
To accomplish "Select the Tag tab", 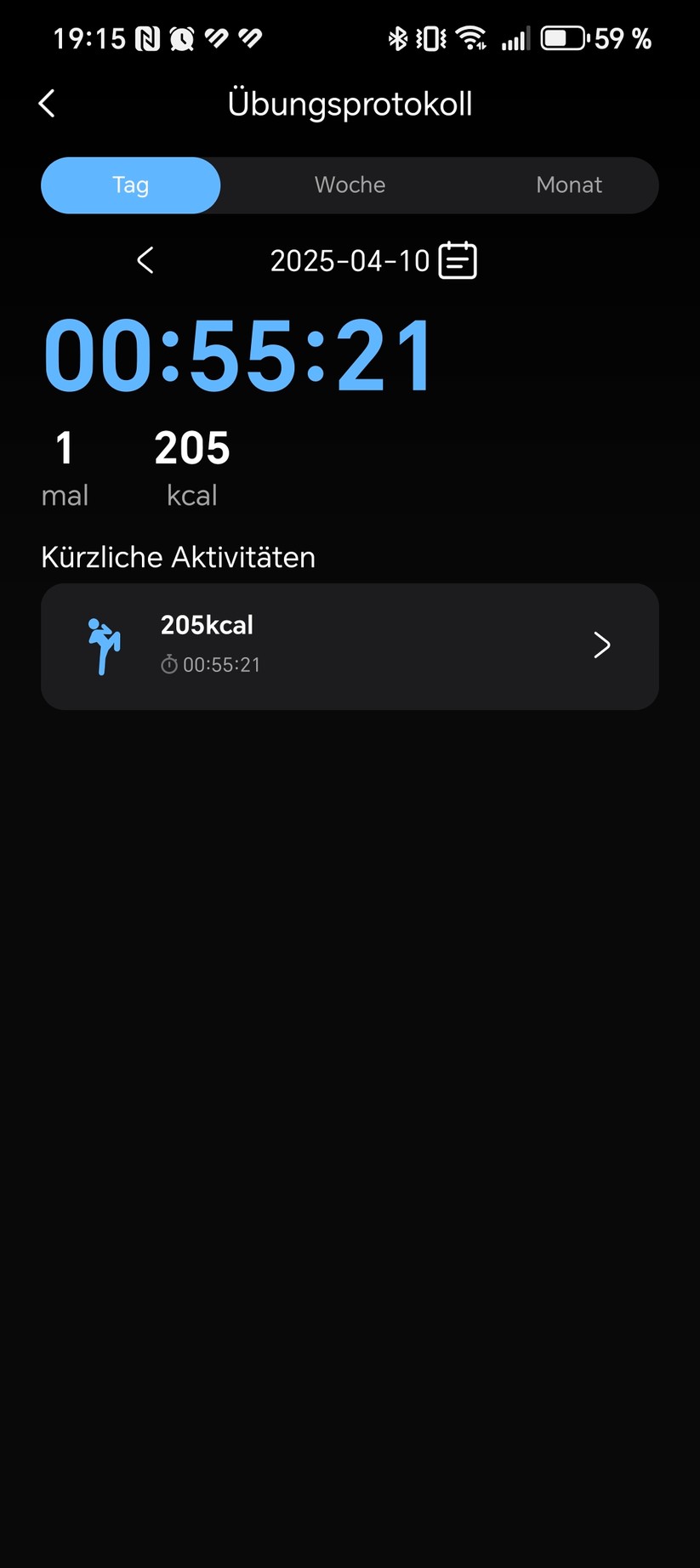I will point(131,185).
